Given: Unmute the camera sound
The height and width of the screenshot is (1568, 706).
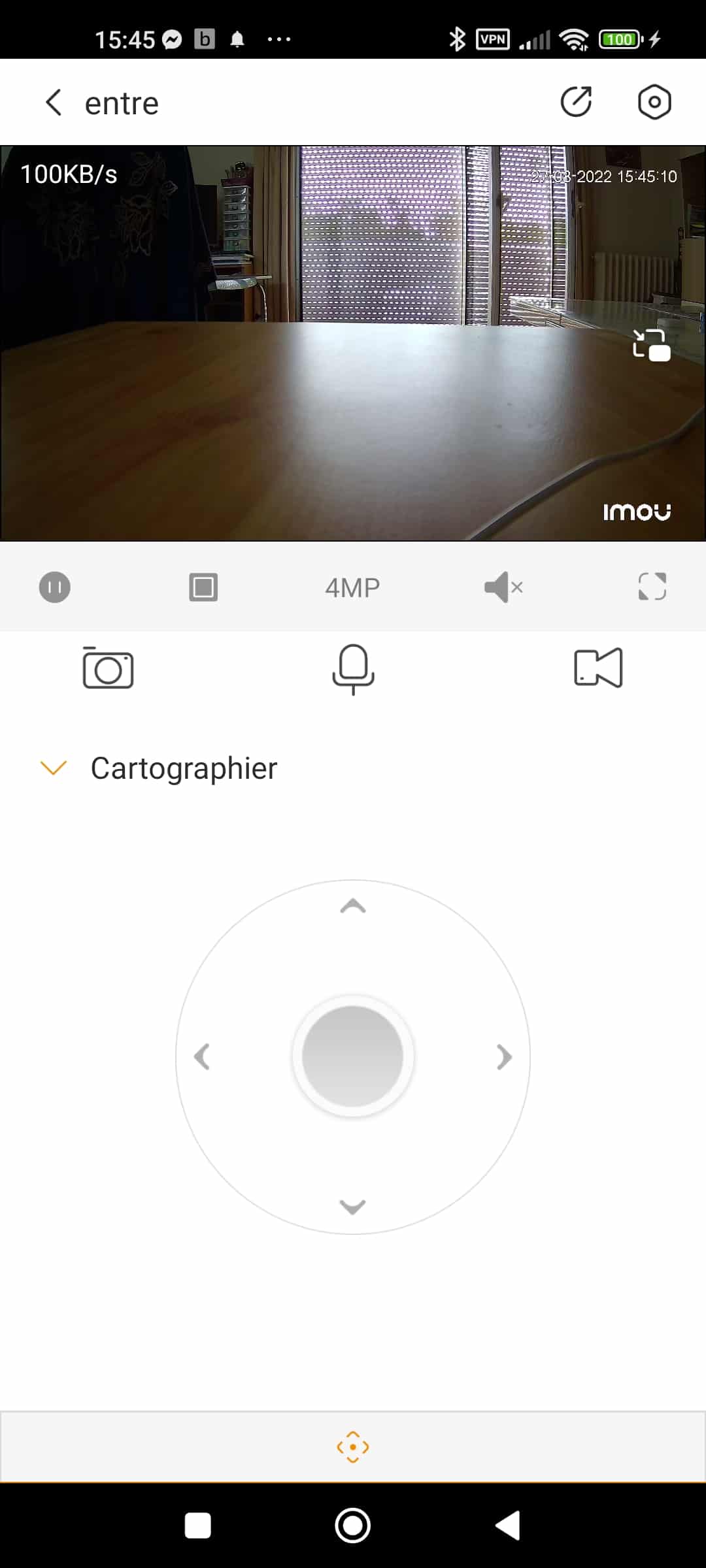Looking at the screenshot, I should (503, 587).
